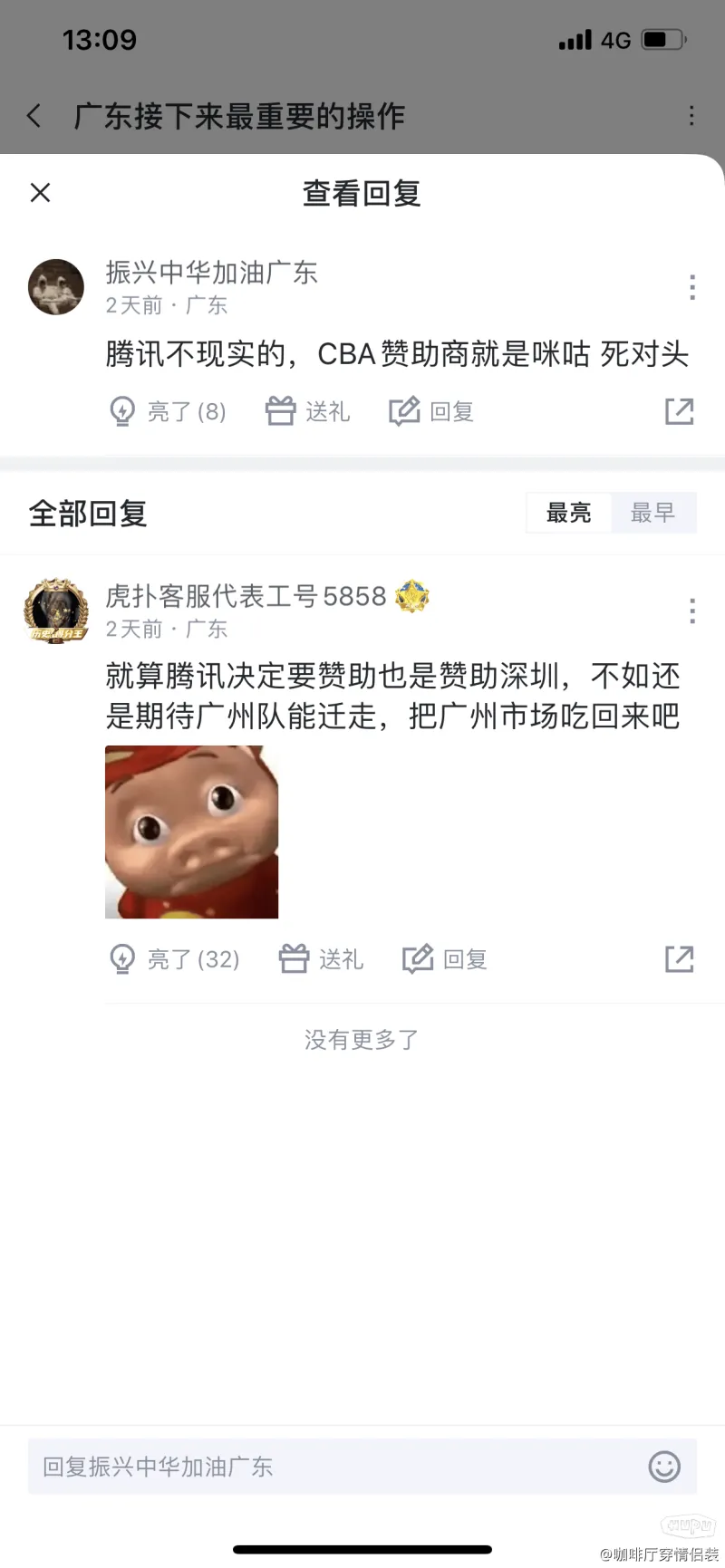Sort replies by 最亮
Screen dimensions: 725x1568
point(569,513)
